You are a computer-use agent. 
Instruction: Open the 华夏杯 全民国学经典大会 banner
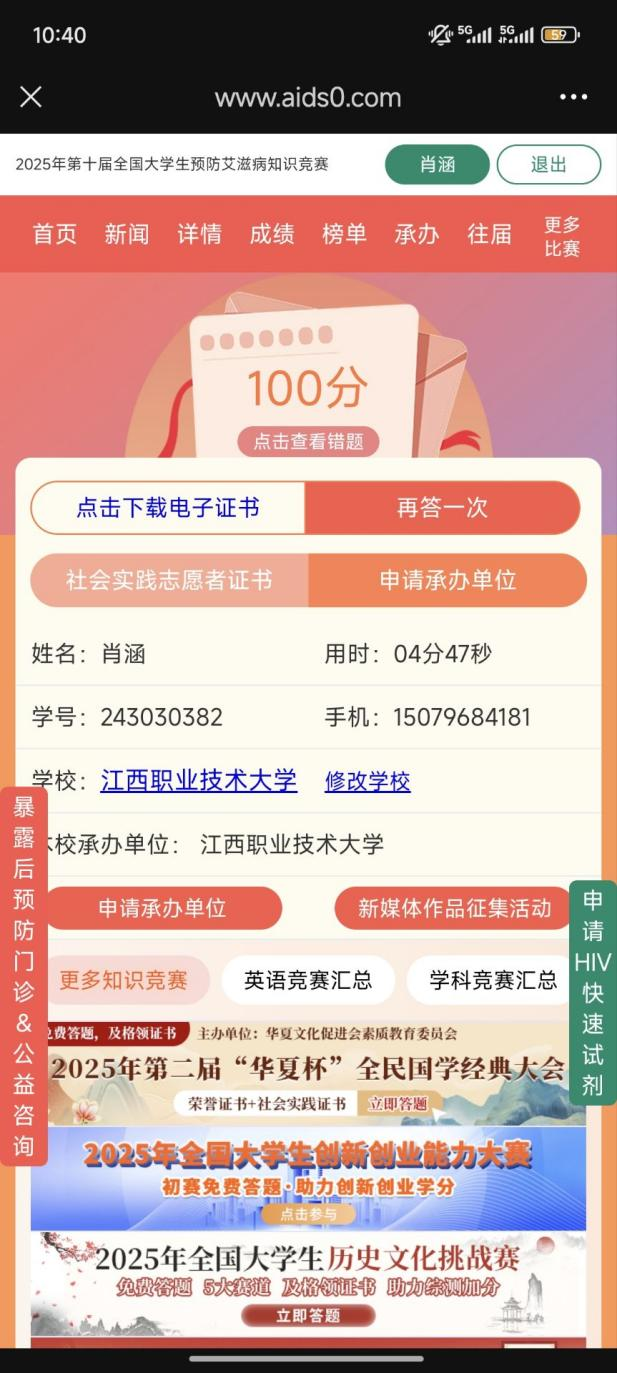308,1075
